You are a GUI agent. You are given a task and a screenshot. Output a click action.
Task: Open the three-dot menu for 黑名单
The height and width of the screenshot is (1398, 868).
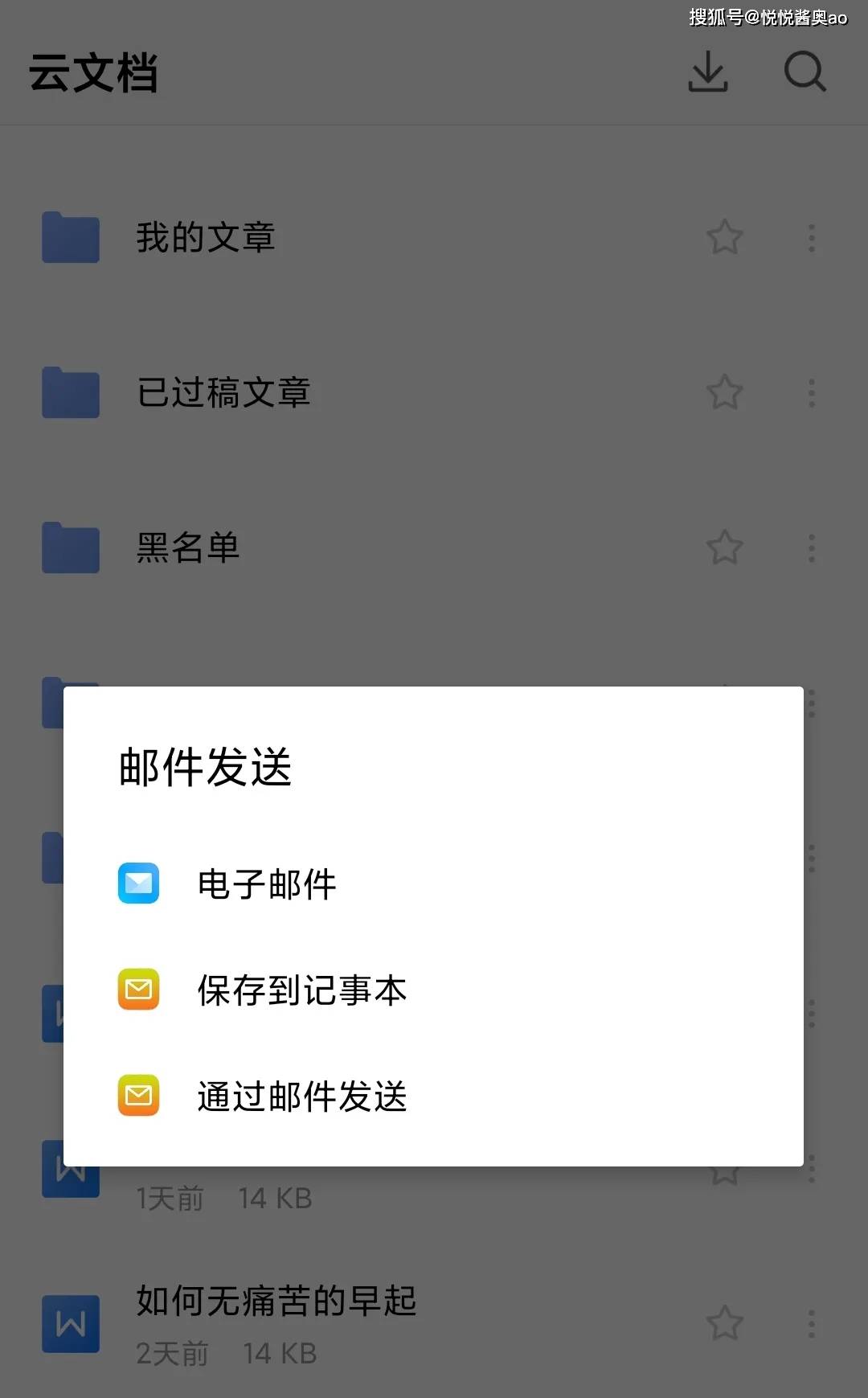[x=812, y=547]
